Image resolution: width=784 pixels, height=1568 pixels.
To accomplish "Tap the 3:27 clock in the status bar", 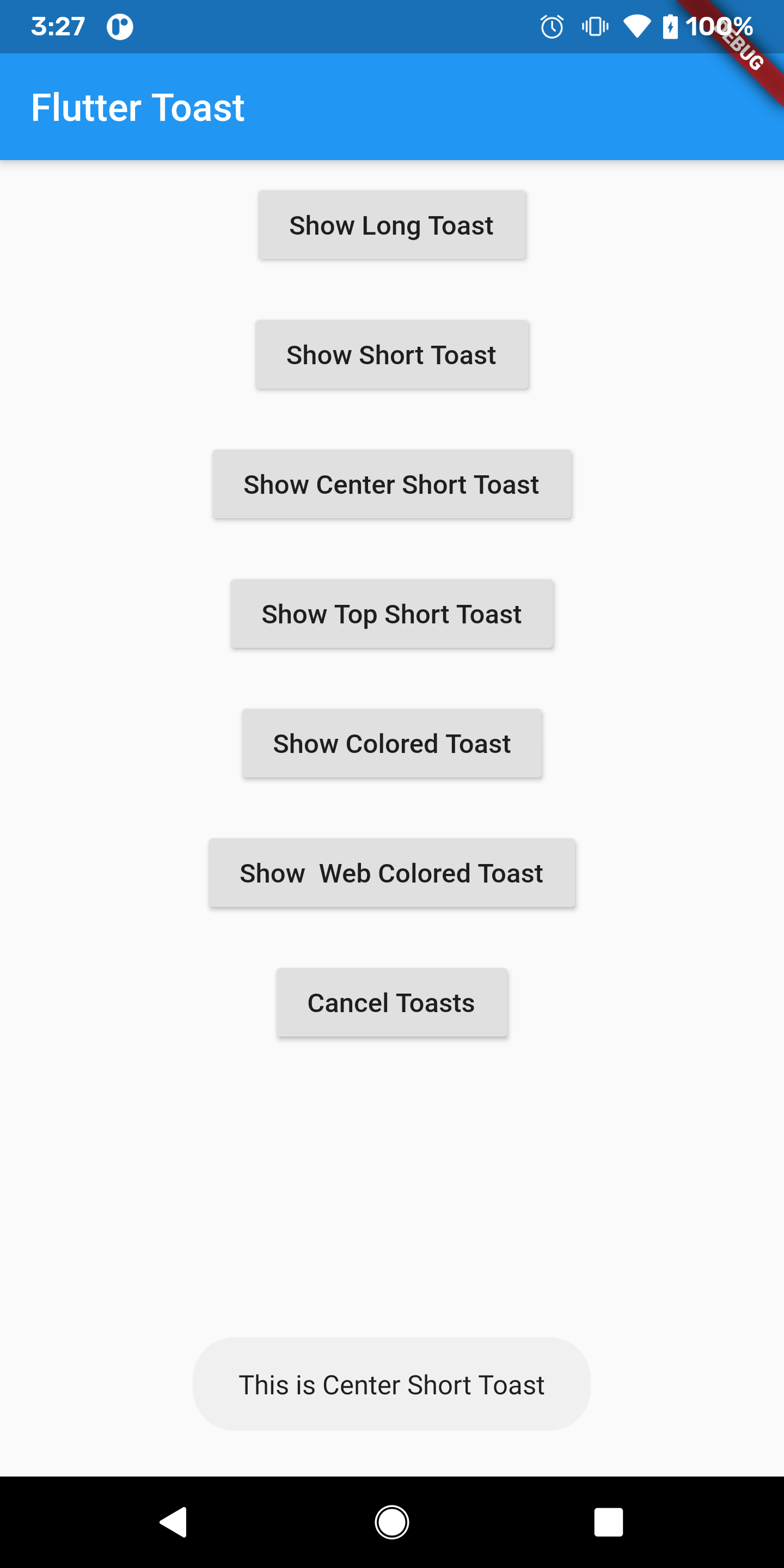I will click(57, 26).
